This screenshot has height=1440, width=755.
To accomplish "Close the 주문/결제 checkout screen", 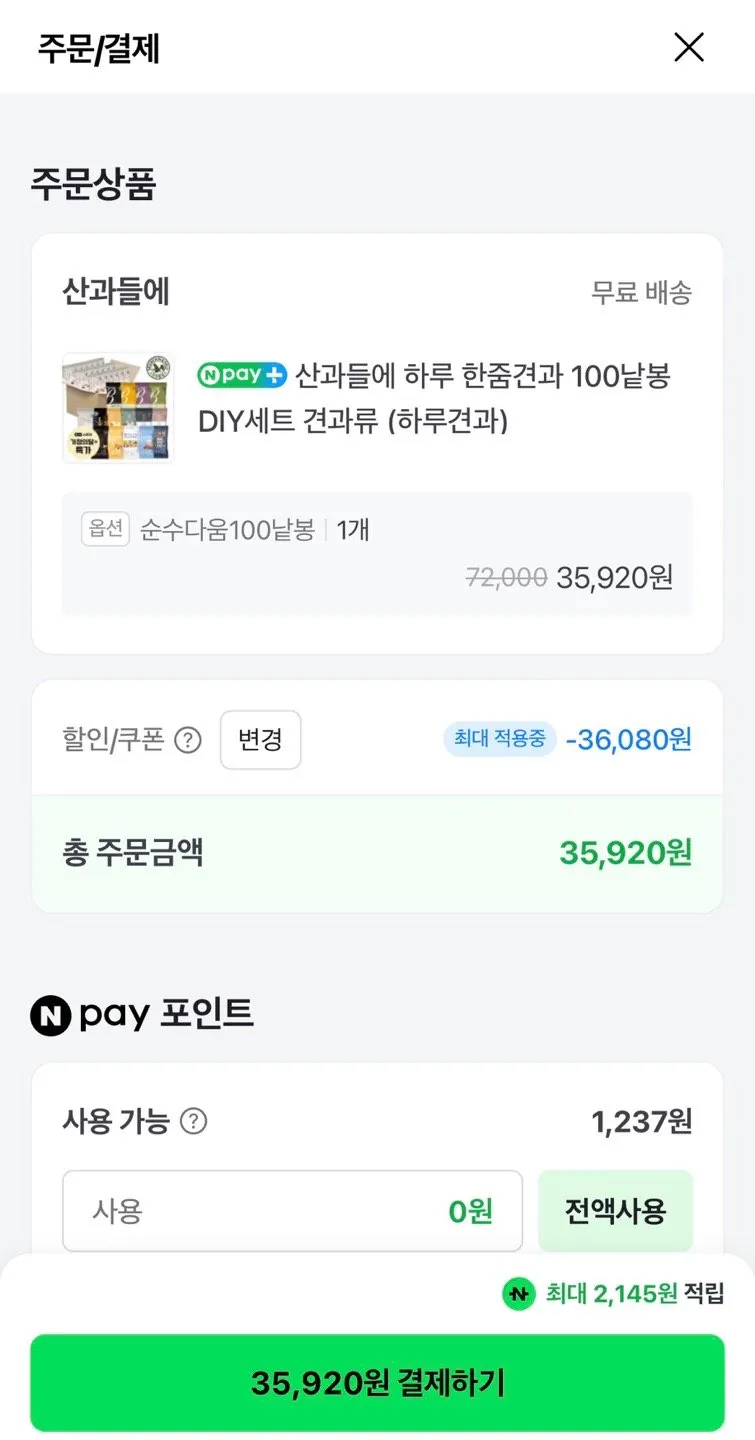I will (x=689, y=47).
